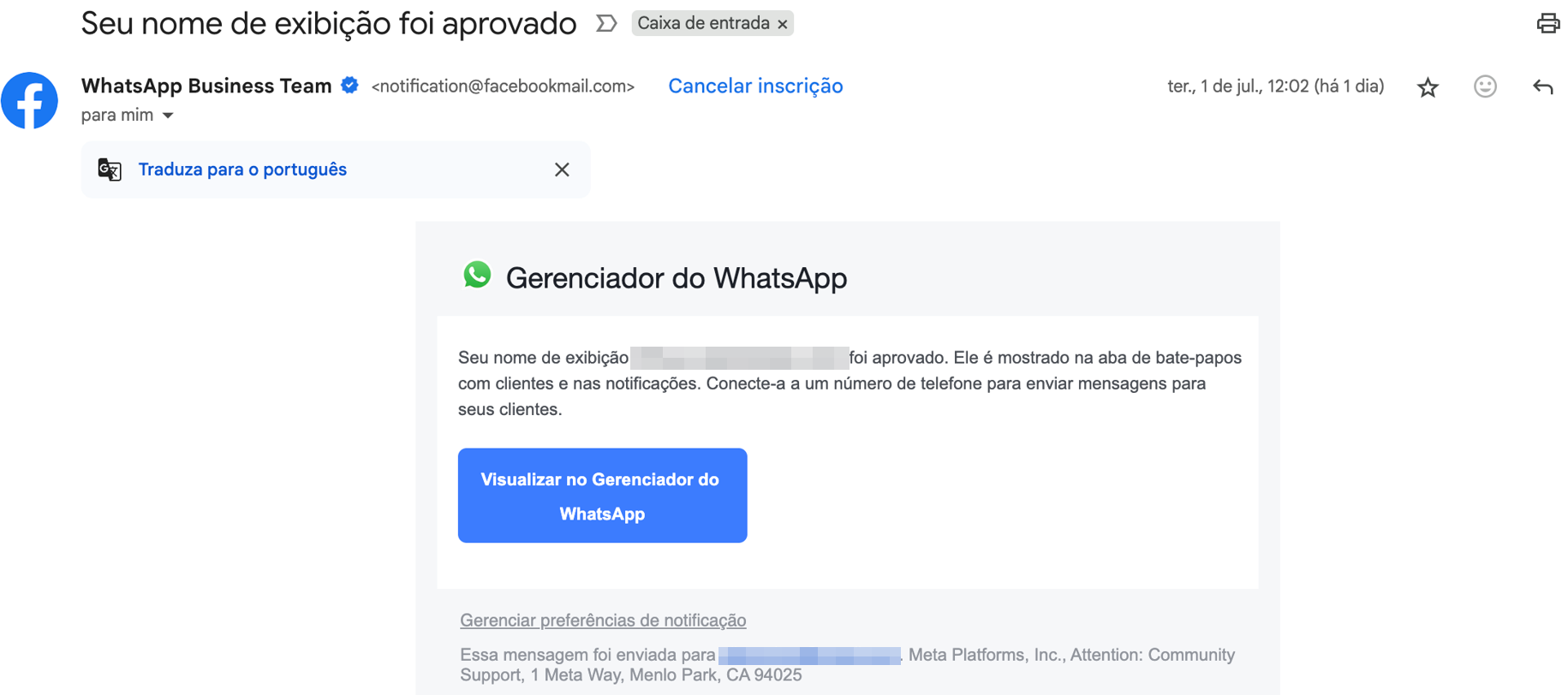Star this email
The image size is (1568, 695).
(x=1428, y=87)
